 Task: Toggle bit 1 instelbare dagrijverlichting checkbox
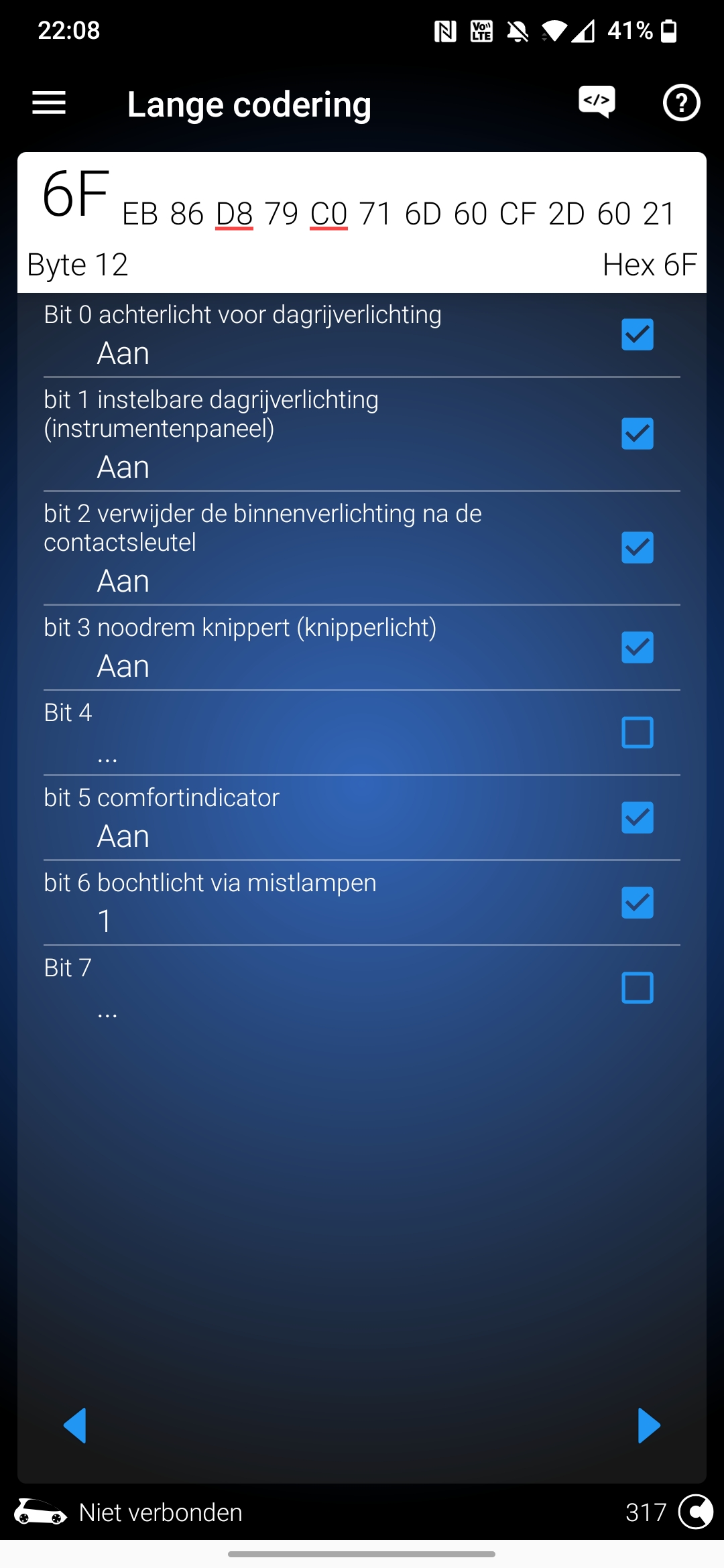pyautogui.click(x=637, y=434)
